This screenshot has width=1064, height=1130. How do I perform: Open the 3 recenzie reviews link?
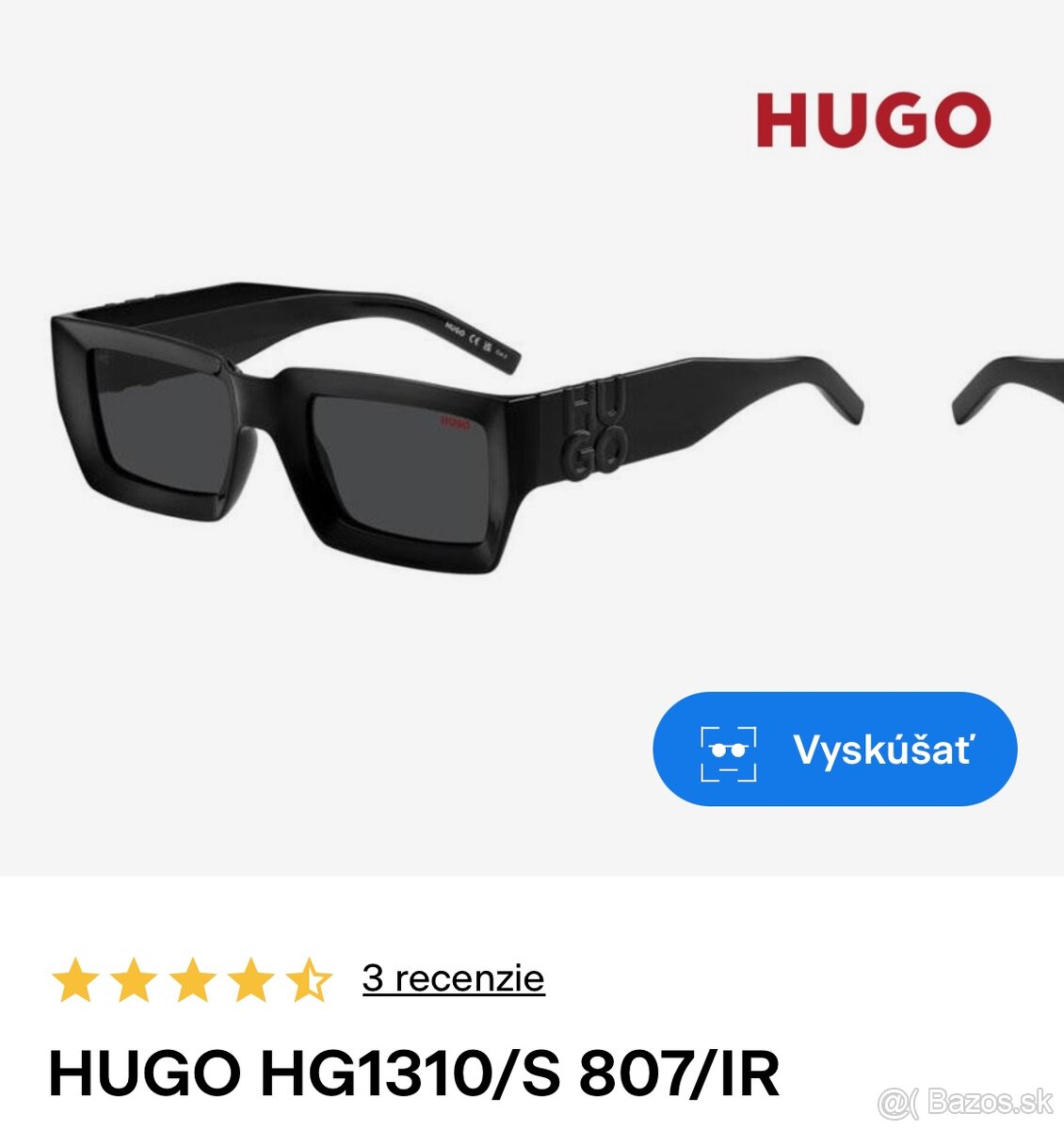454,979
